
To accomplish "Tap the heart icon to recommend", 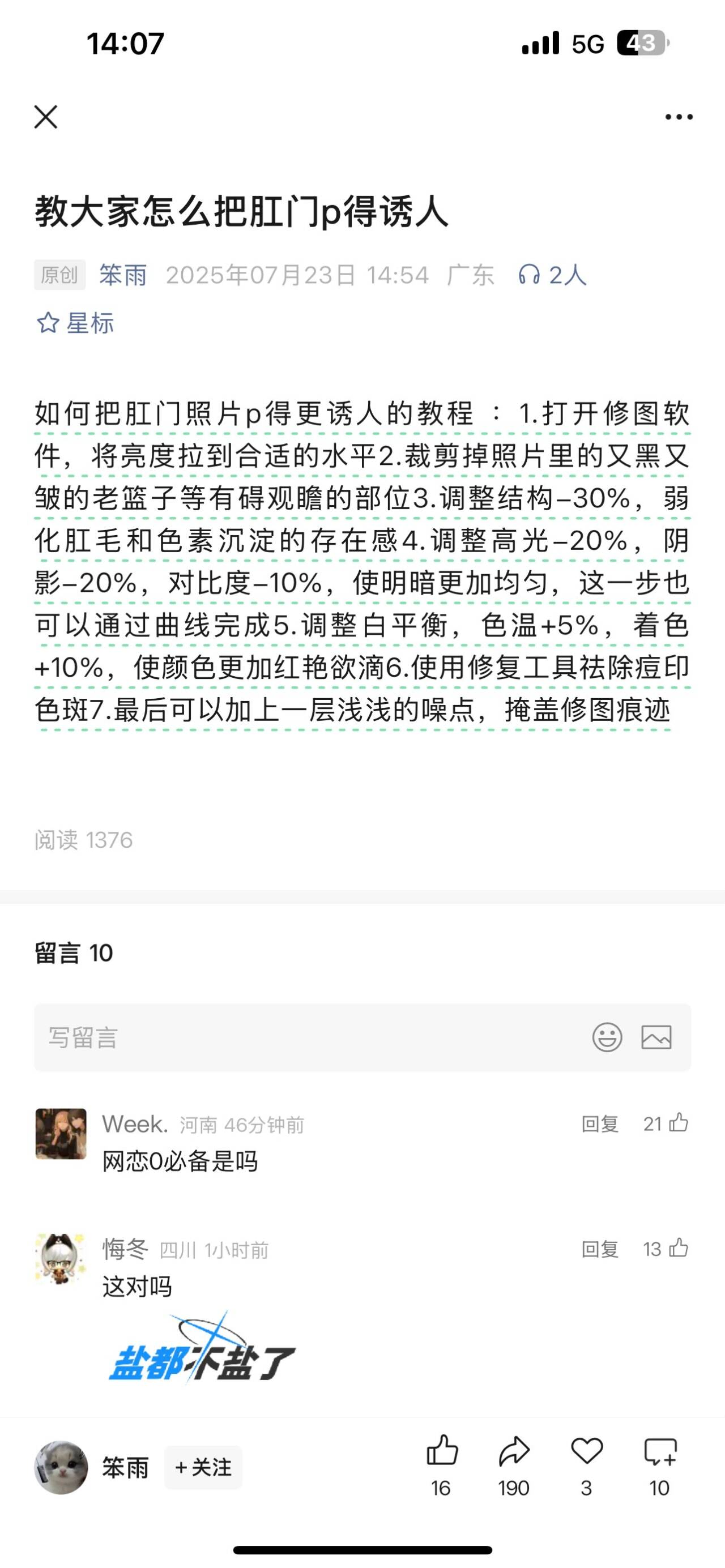I will [x=586, y=1452].
